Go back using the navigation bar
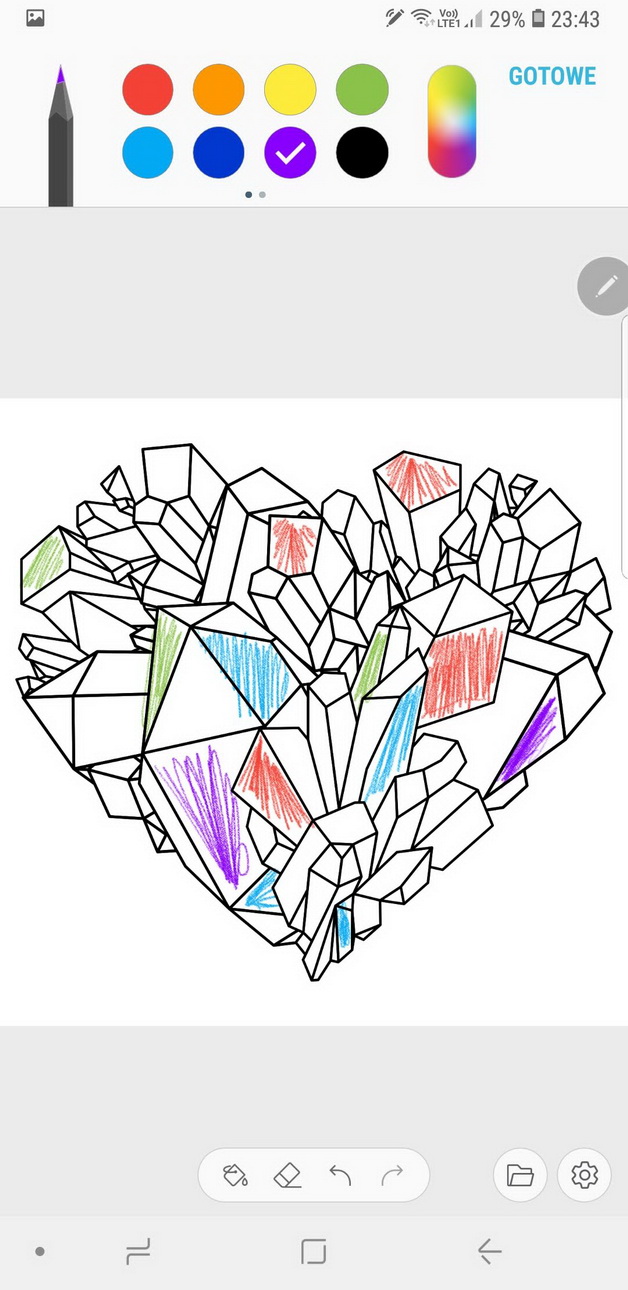This screenshot has height=1290, width=628. pos(489,1250)
